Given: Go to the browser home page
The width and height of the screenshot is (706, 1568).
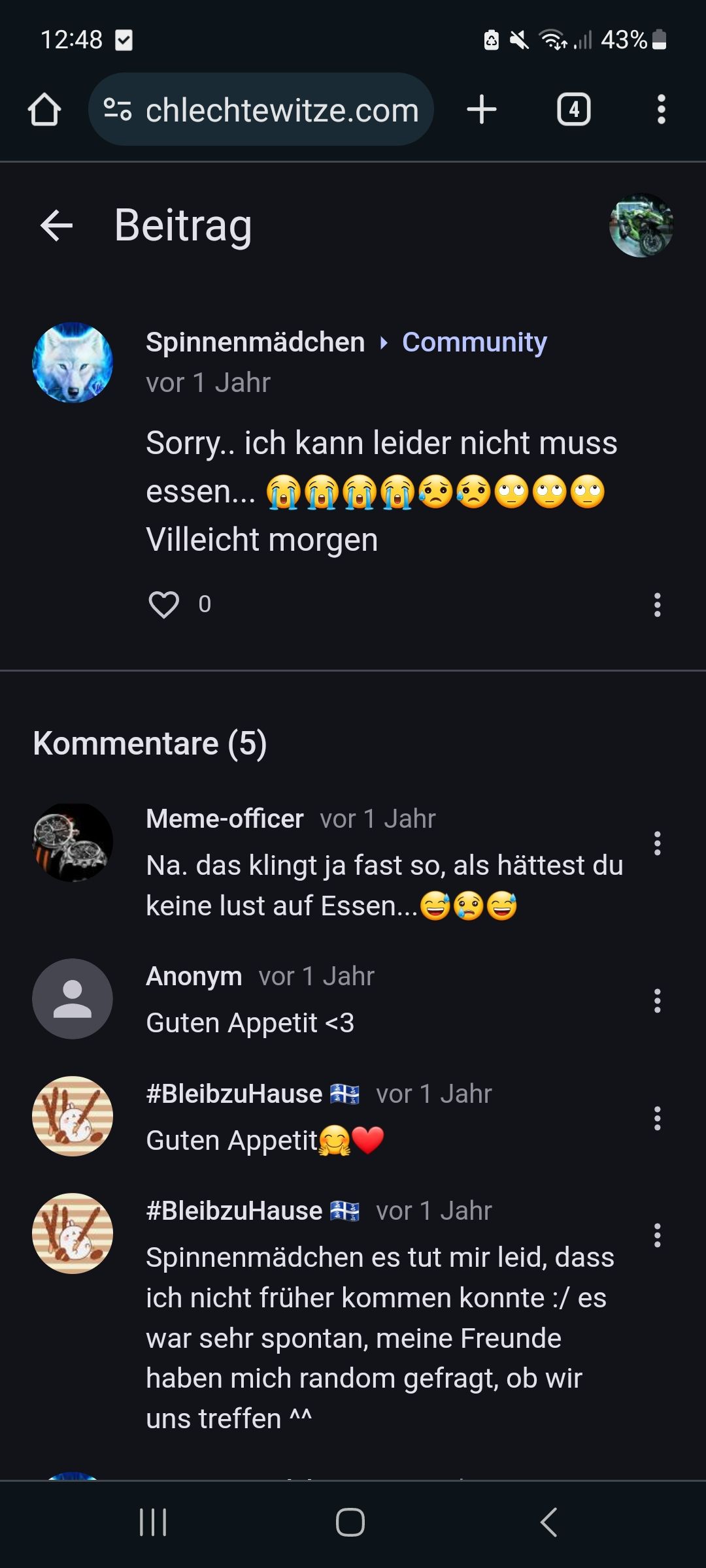Looking at the screenshot, I should coord(44,109).
